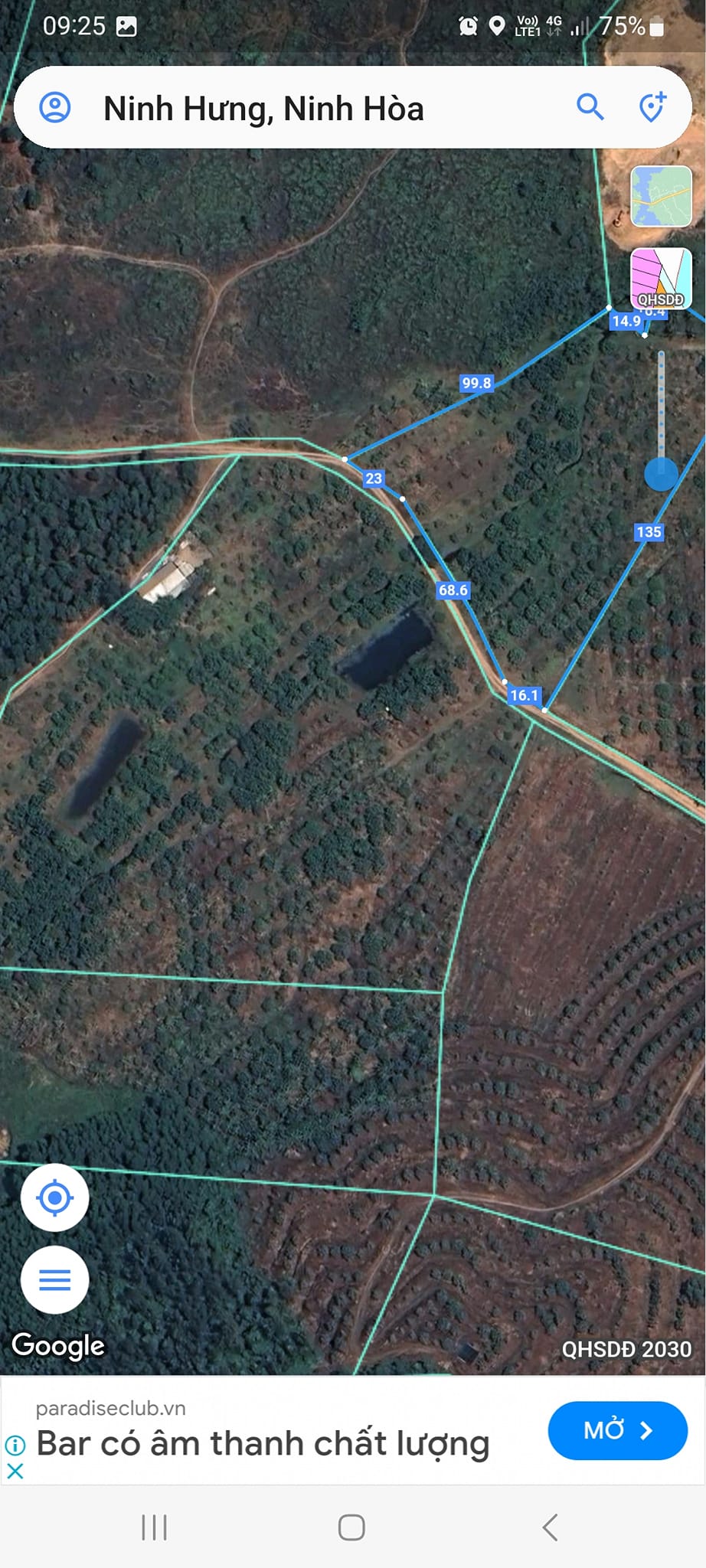Open the MỞ button on the ad
Viewport: 706px width, 1568px height.
[x=617, y=1430]
